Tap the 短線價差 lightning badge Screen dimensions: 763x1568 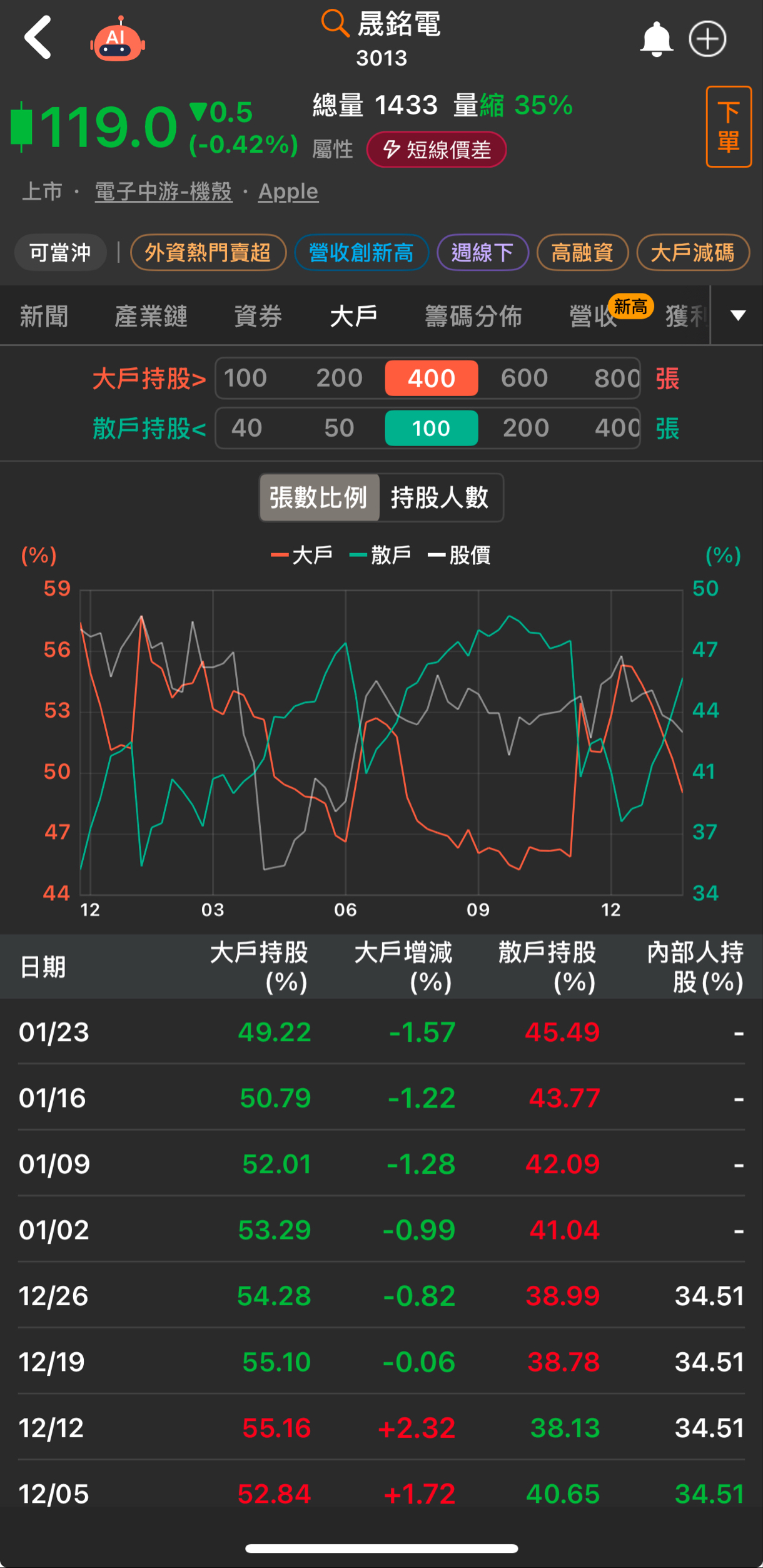[436, 149]
